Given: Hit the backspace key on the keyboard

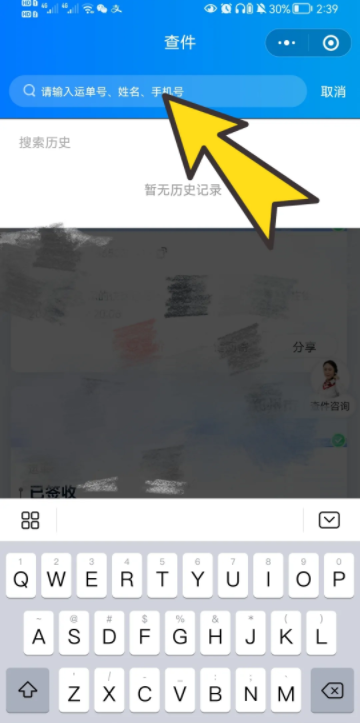Looking at the screenshot, I should (x=332, y=690).
